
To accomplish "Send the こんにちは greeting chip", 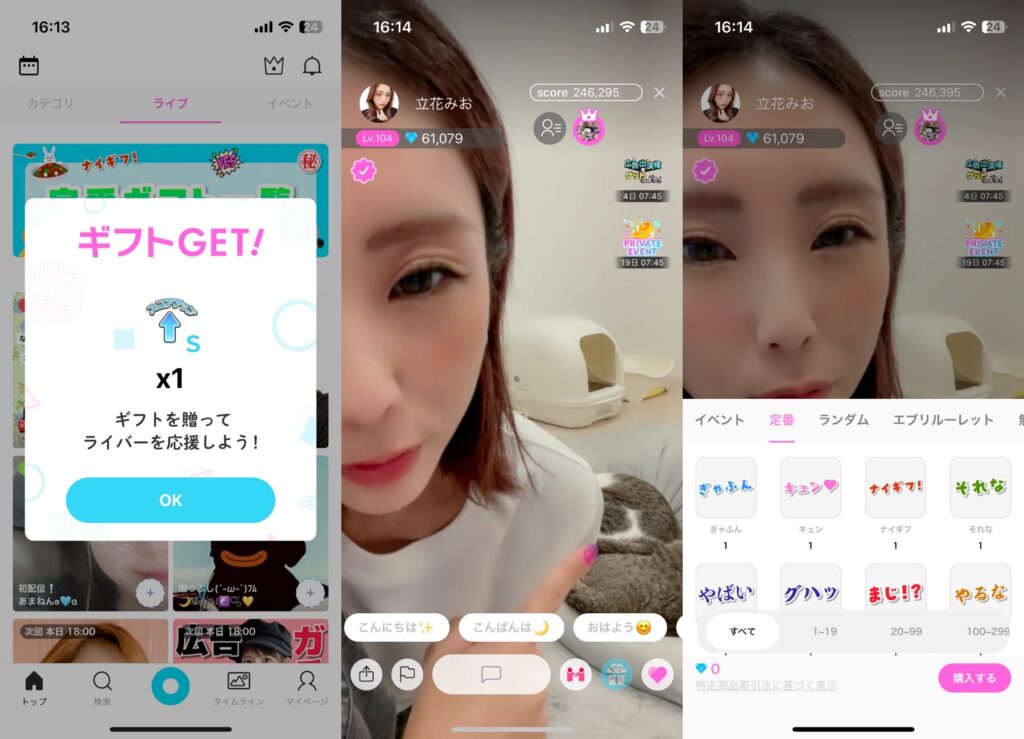I will click(x=397, y=628).
